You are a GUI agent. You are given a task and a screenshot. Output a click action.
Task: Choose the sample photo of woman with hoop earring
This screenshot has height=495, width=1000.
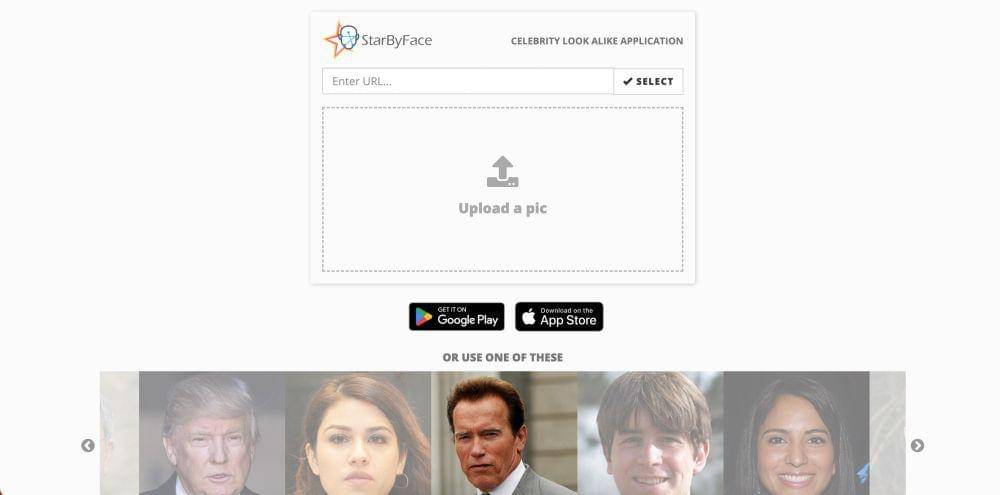click(x=358, y=435)
